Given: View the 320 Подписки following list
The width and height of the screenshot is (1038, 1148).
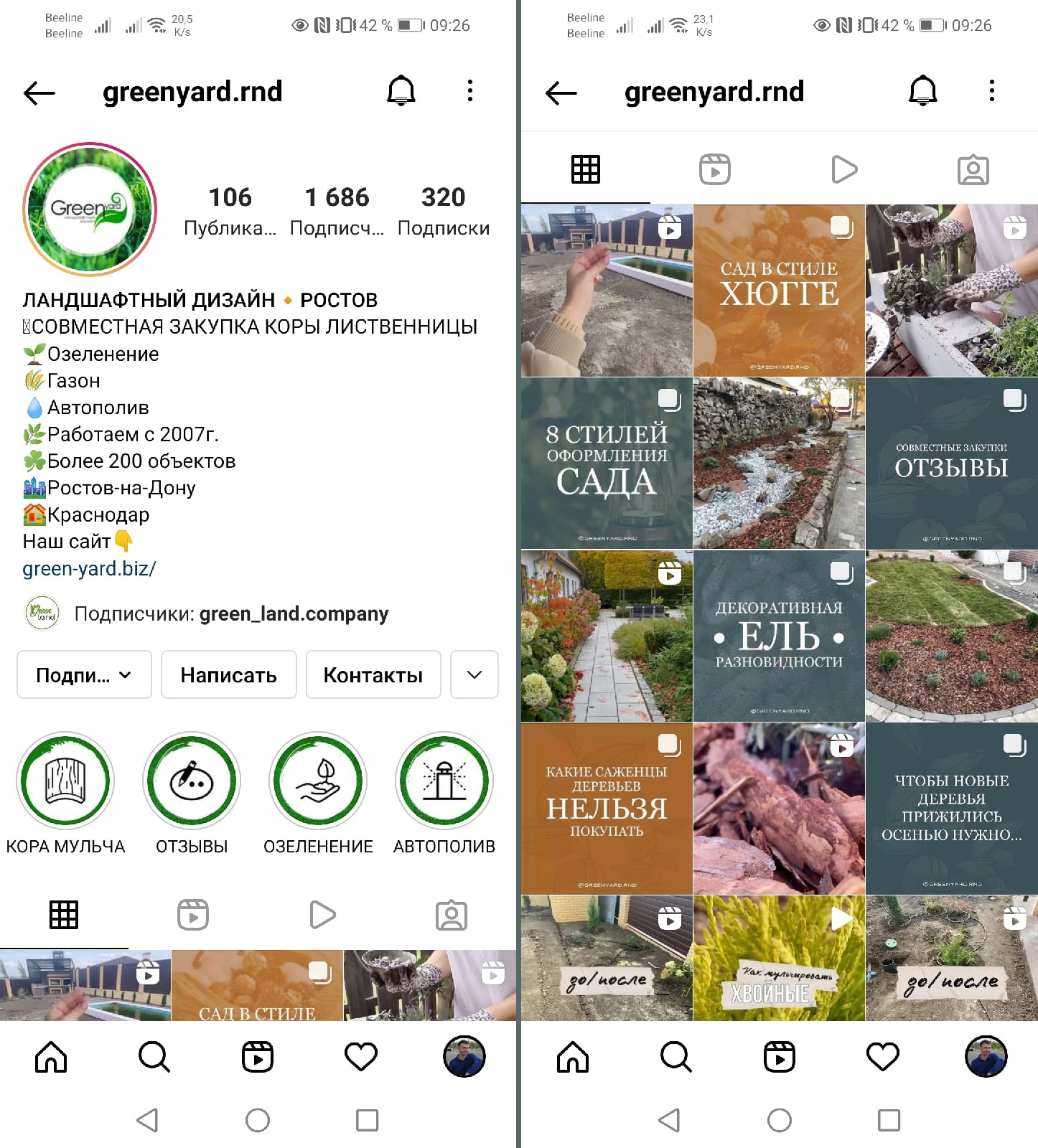Looking at the screenshot, I should coord(443,209).
